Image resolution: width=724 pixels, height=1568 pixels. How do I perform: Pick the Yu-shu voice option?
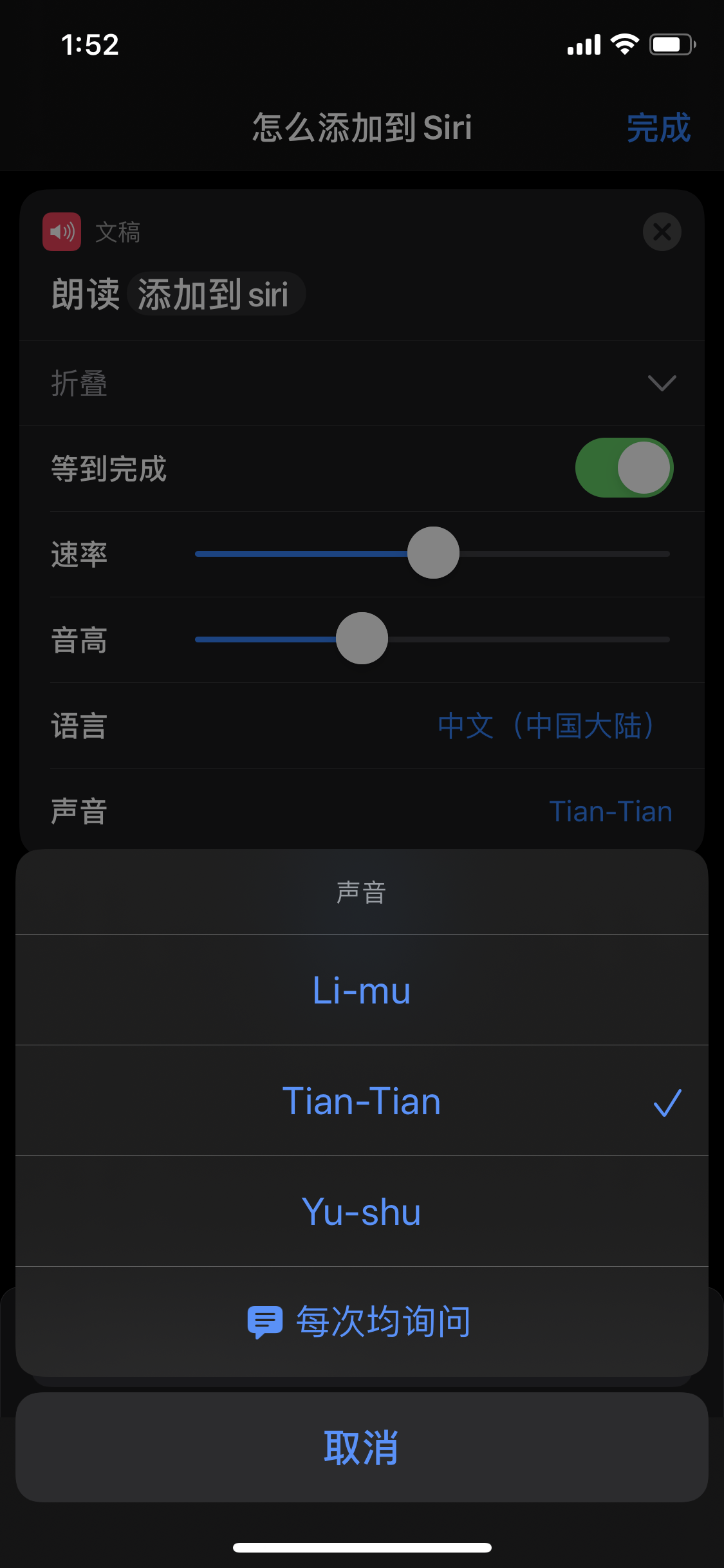pyautogui.click(x=362, y=1211)
